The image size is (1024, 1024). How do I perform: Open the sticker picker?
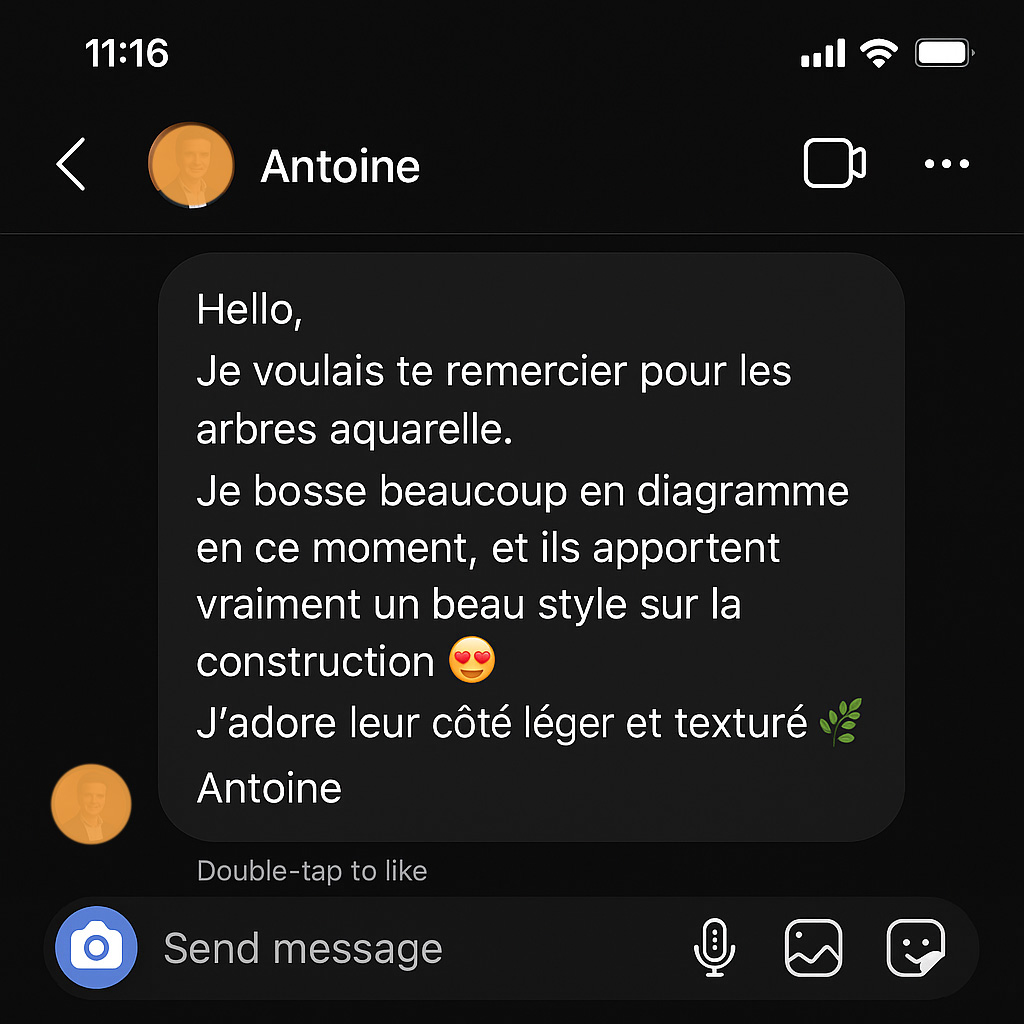coord(915,947)
